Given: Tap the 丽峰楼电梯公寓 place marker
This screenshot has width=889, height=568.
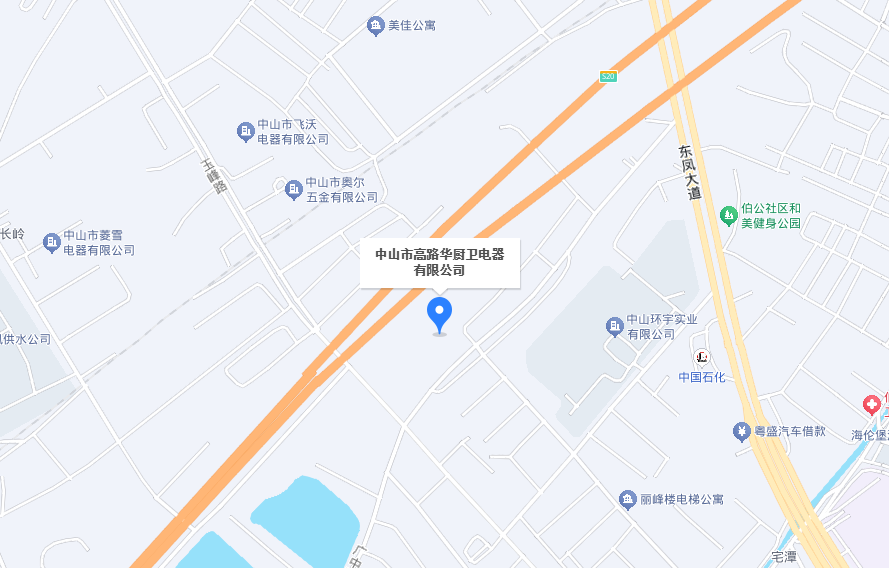Looking at the screenshot, I should pyautogui.click(x=627, y=499).
